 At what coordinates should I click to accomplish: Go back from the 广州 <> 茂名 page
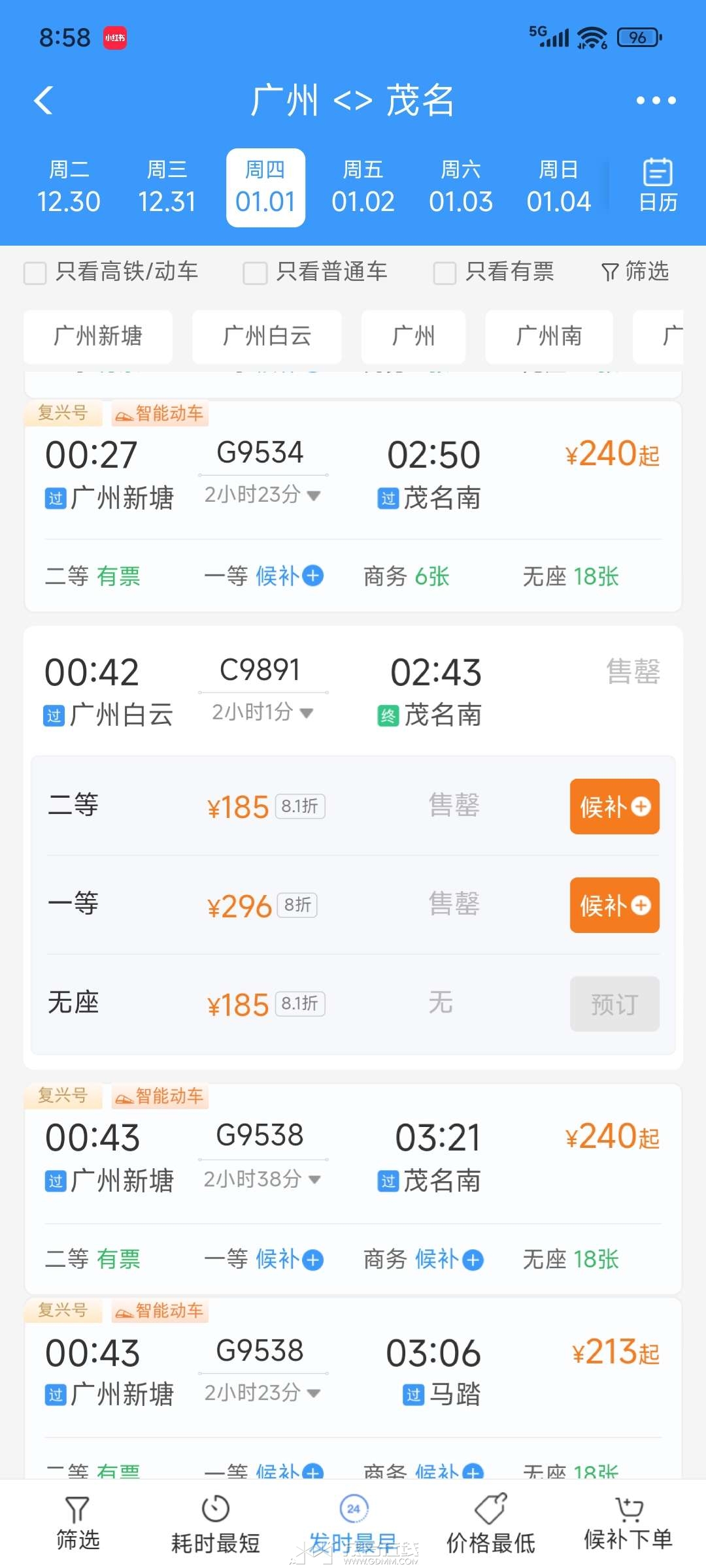[x=43, y=101]
